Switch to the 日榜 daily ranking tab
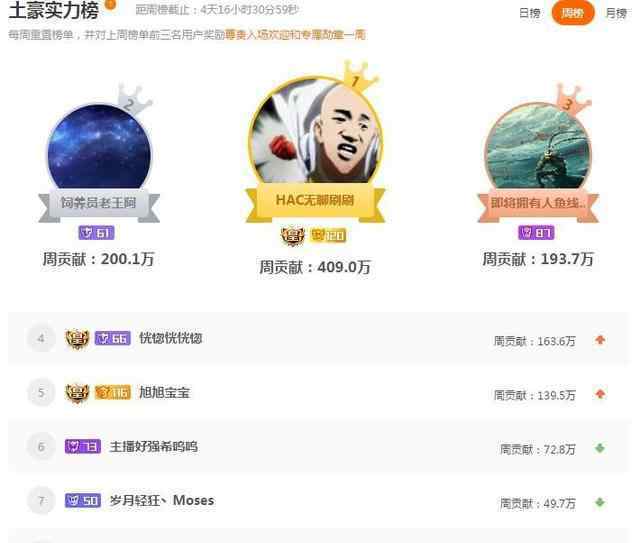The image size is (640, 543). [529, 13]
